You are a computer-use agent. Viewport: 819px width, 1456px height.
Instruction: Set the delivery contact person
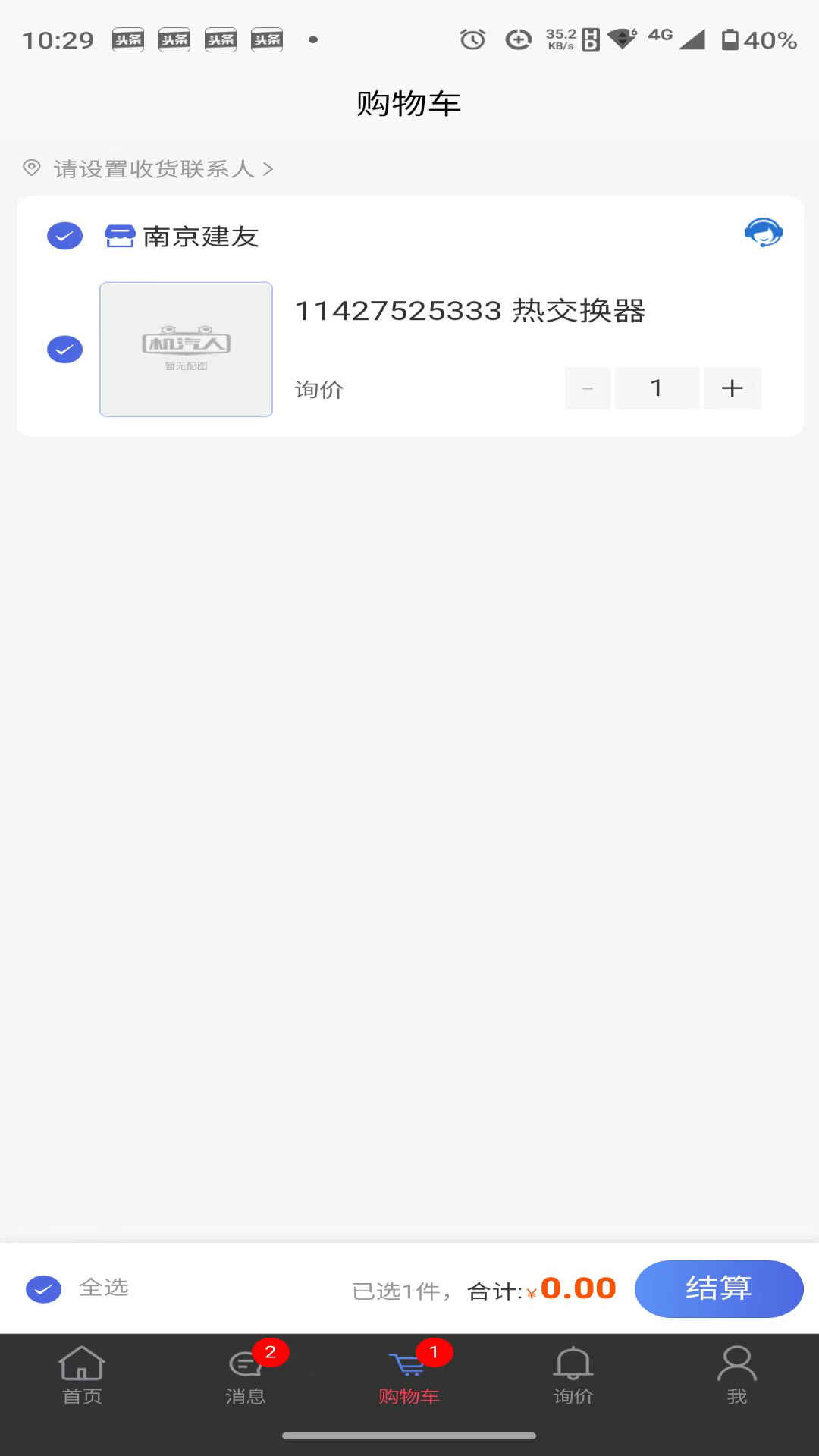click(152, 168)
